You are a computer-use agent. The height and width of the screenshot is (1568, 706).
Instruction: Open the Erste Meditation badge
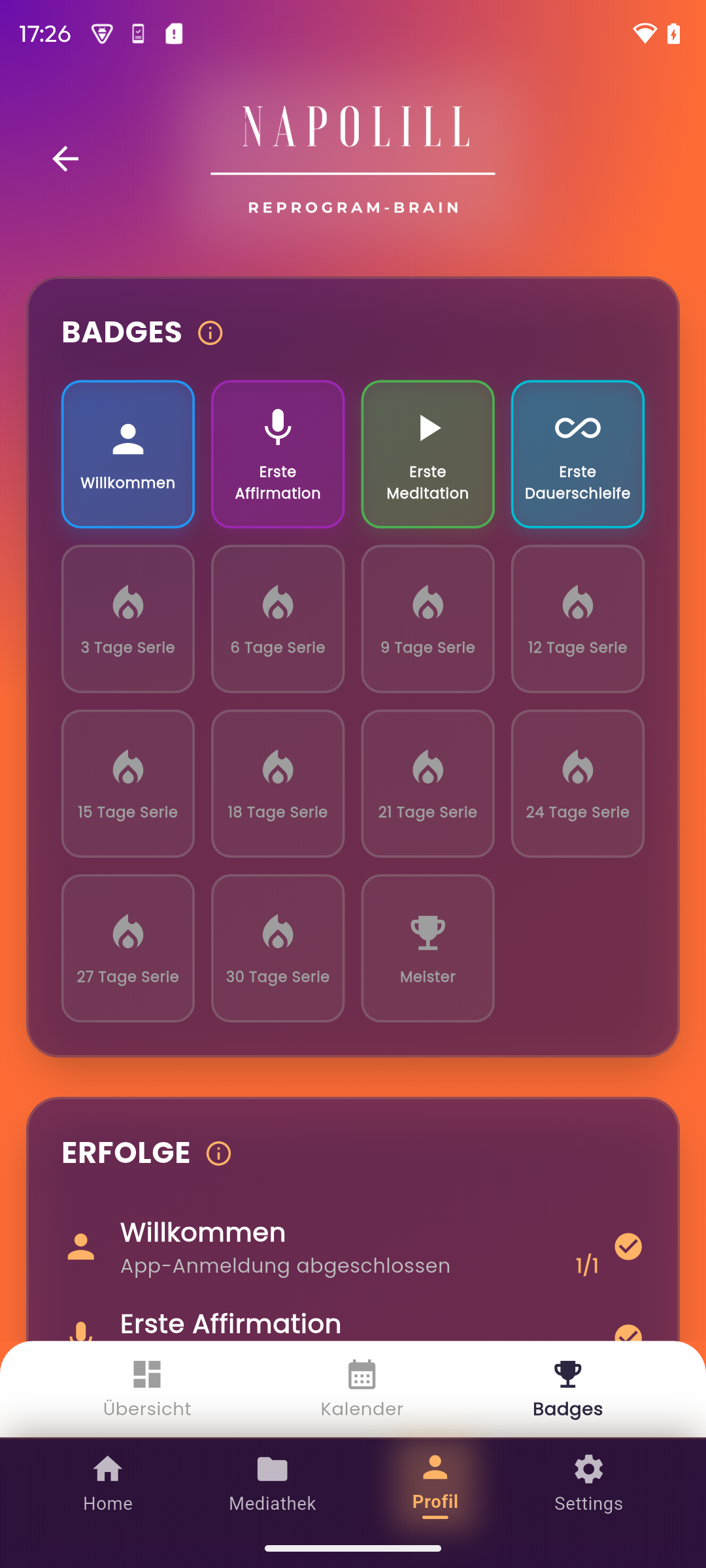(x=428, y=454)
